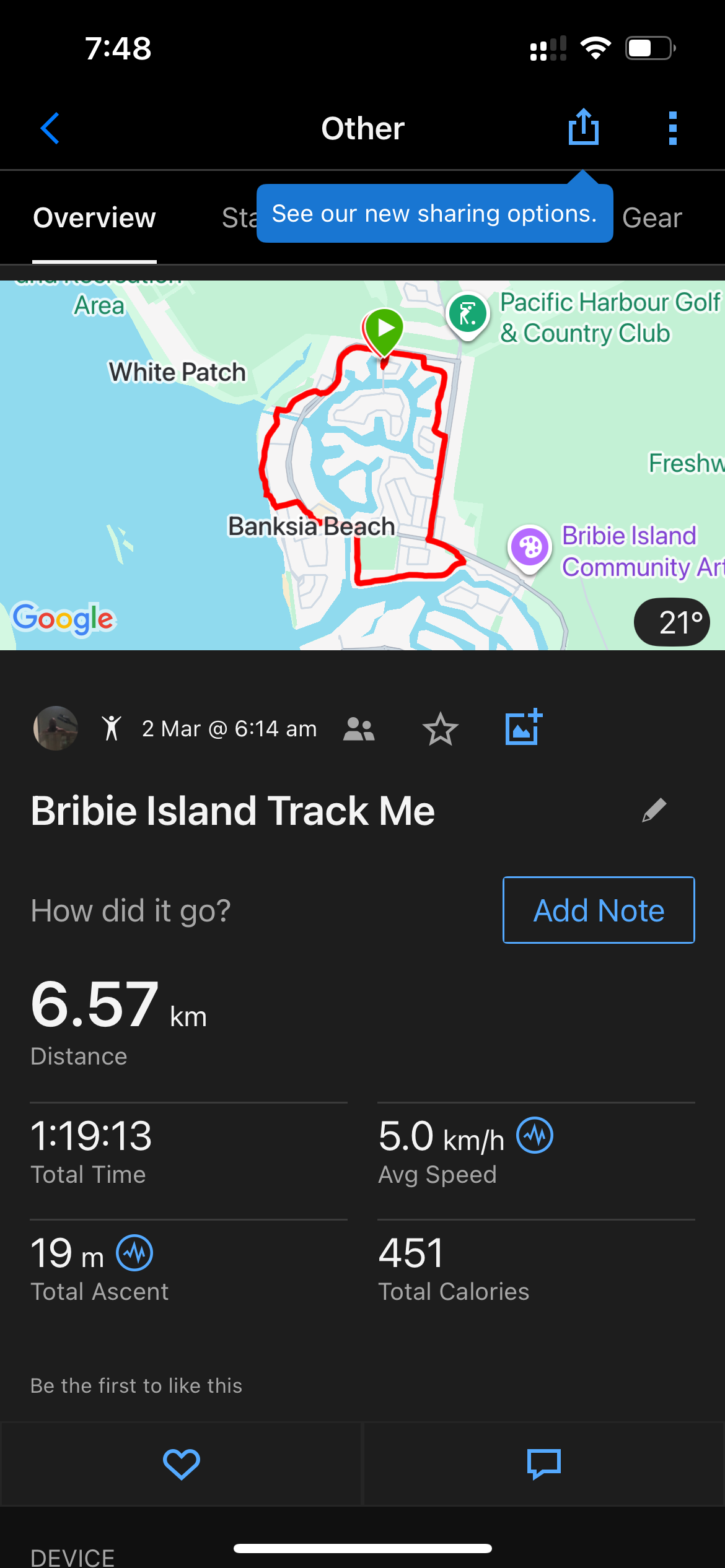This screenshot has width=725, height=1568.
Task: Change activity privacy via people icon
Action: (x=359, y=729)
